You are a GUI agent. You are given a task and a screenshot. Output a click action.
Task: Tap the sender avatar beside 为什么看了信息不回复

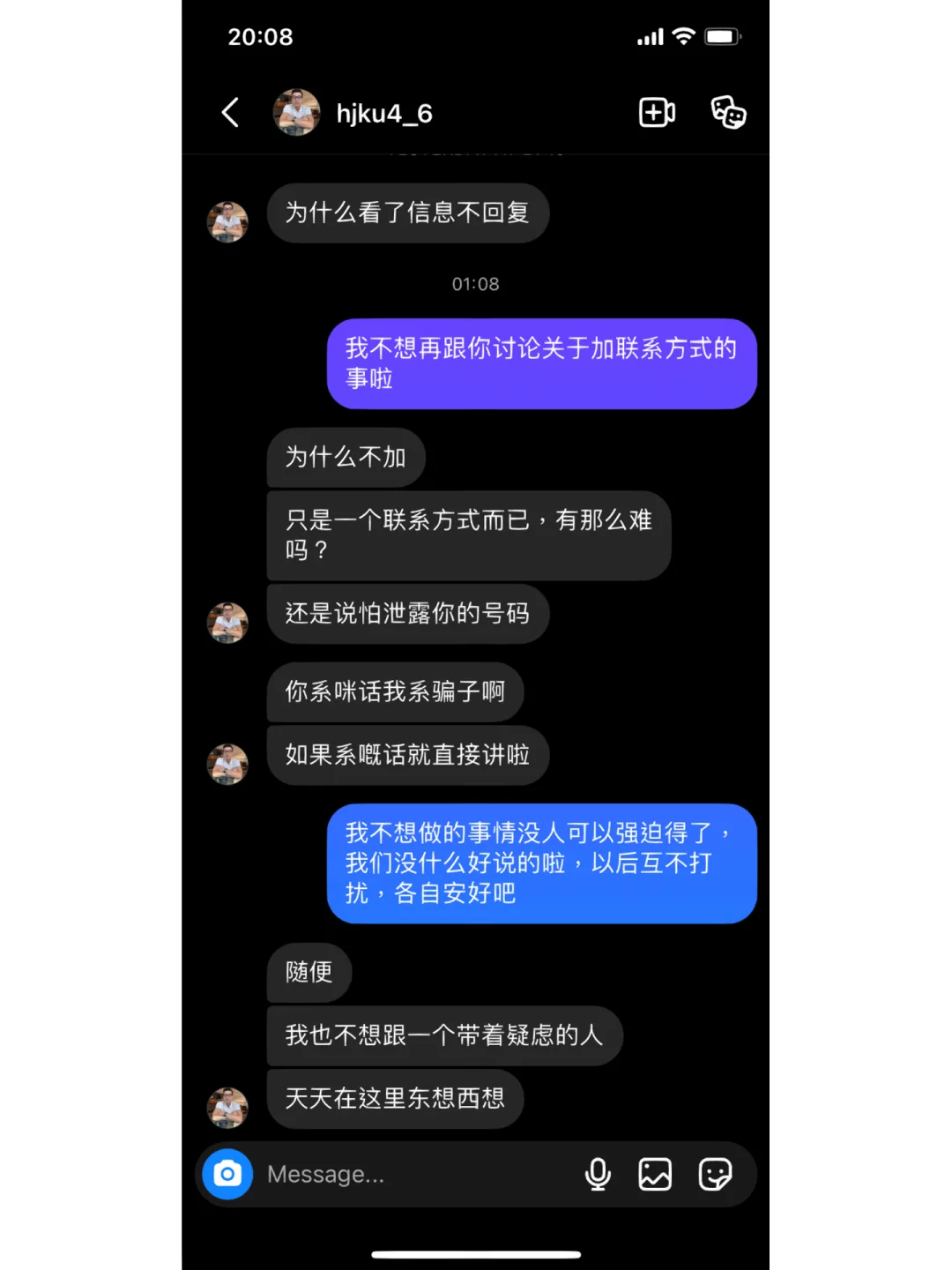tap(227, 221)
